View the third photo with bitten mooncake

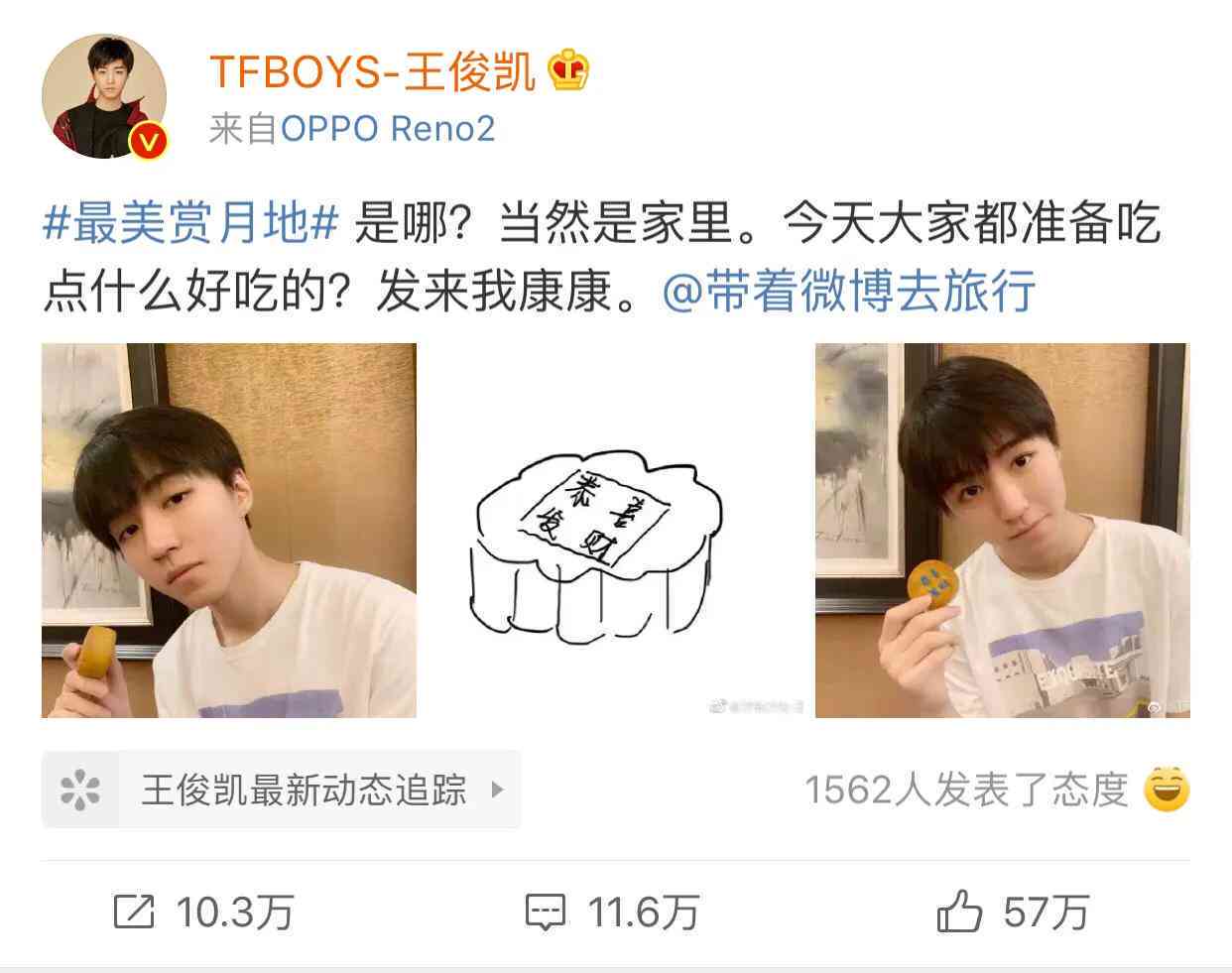coord(1002,530)
